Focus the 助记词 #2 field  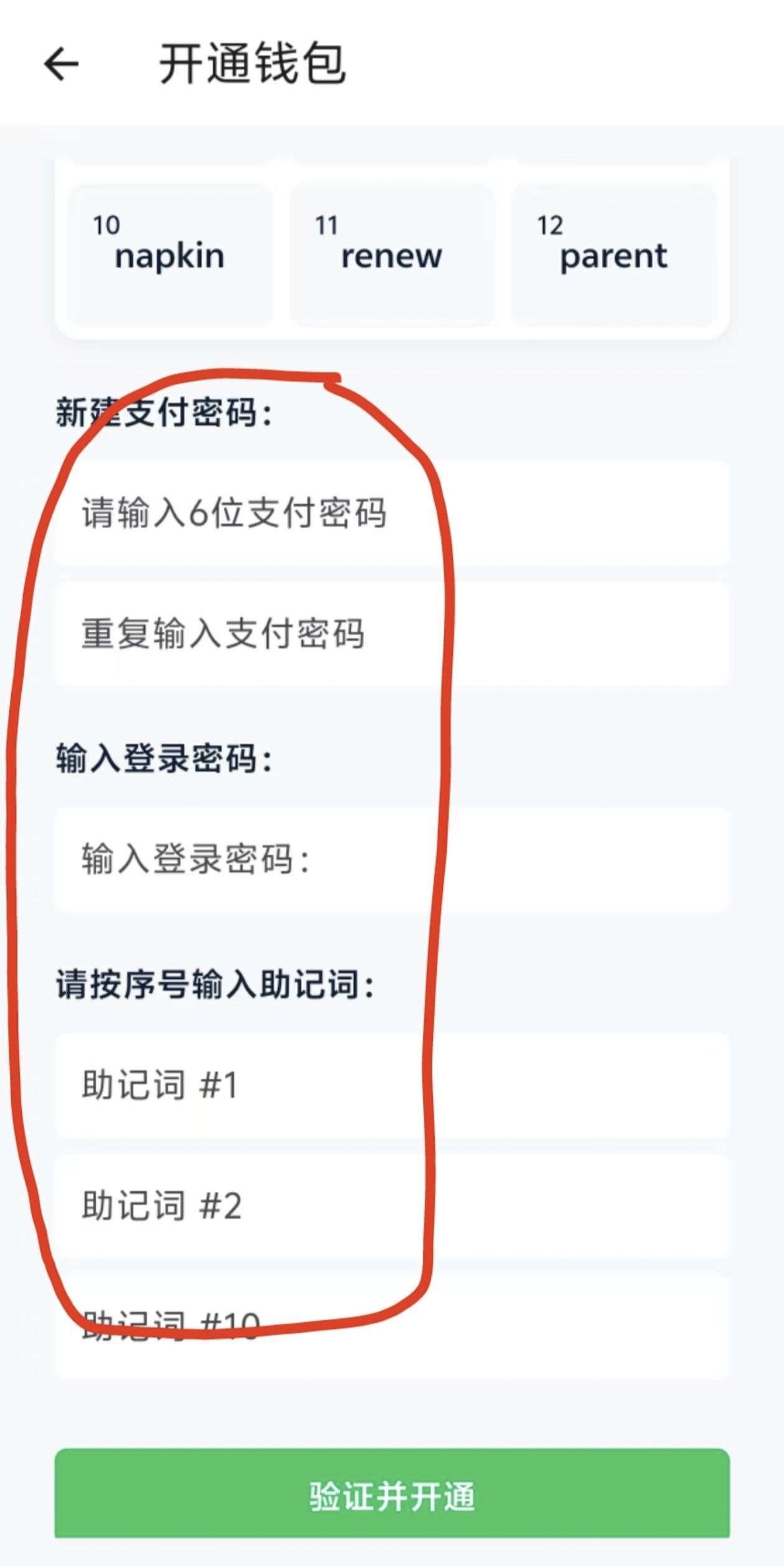click(x=392, y=1206)
